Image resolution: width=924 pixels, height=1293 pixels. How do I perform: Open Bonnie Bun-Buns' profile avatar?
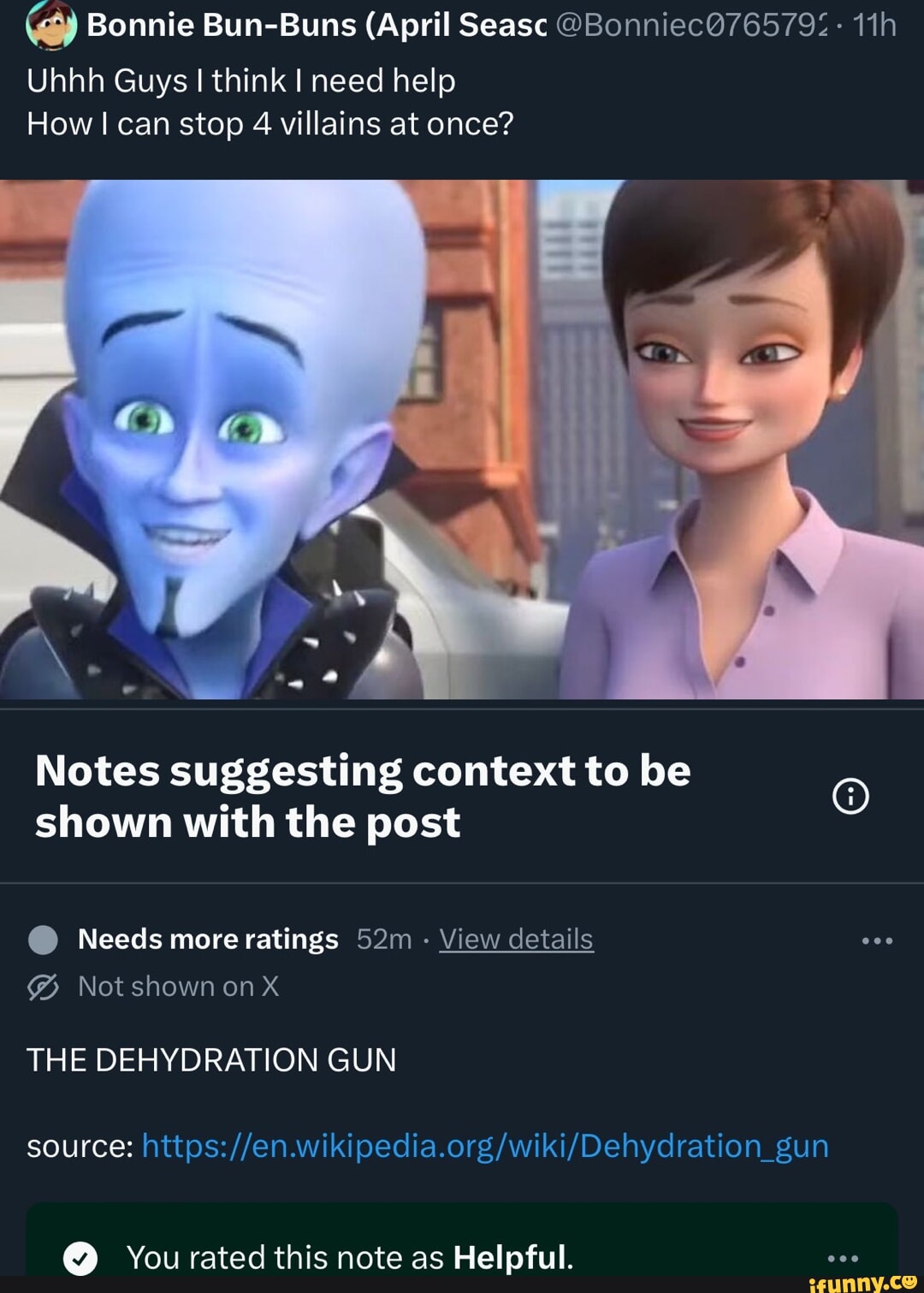[x=51, y=26]
